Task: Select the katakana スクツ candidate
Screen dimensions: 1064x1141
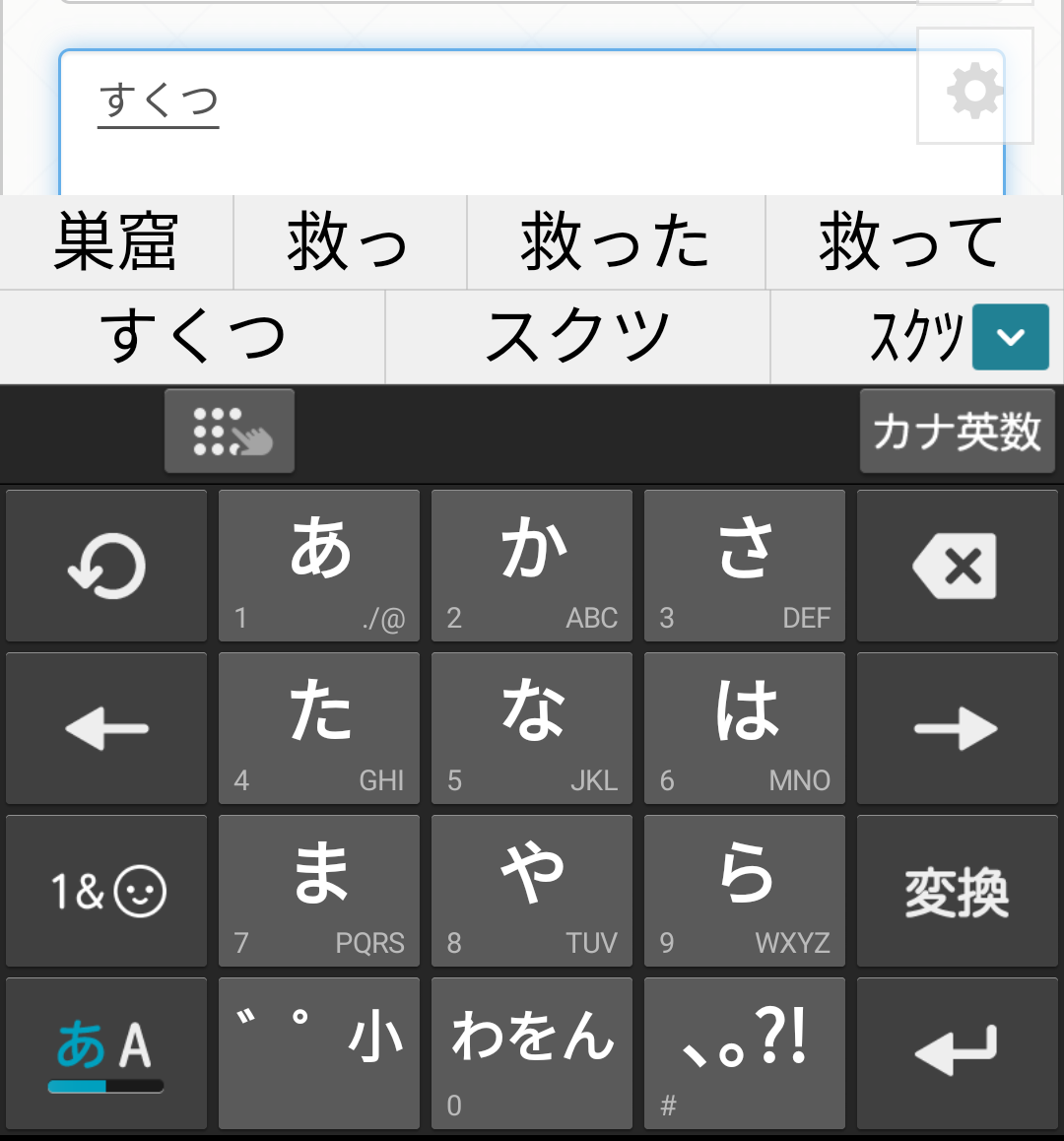Action: (577, 337)
